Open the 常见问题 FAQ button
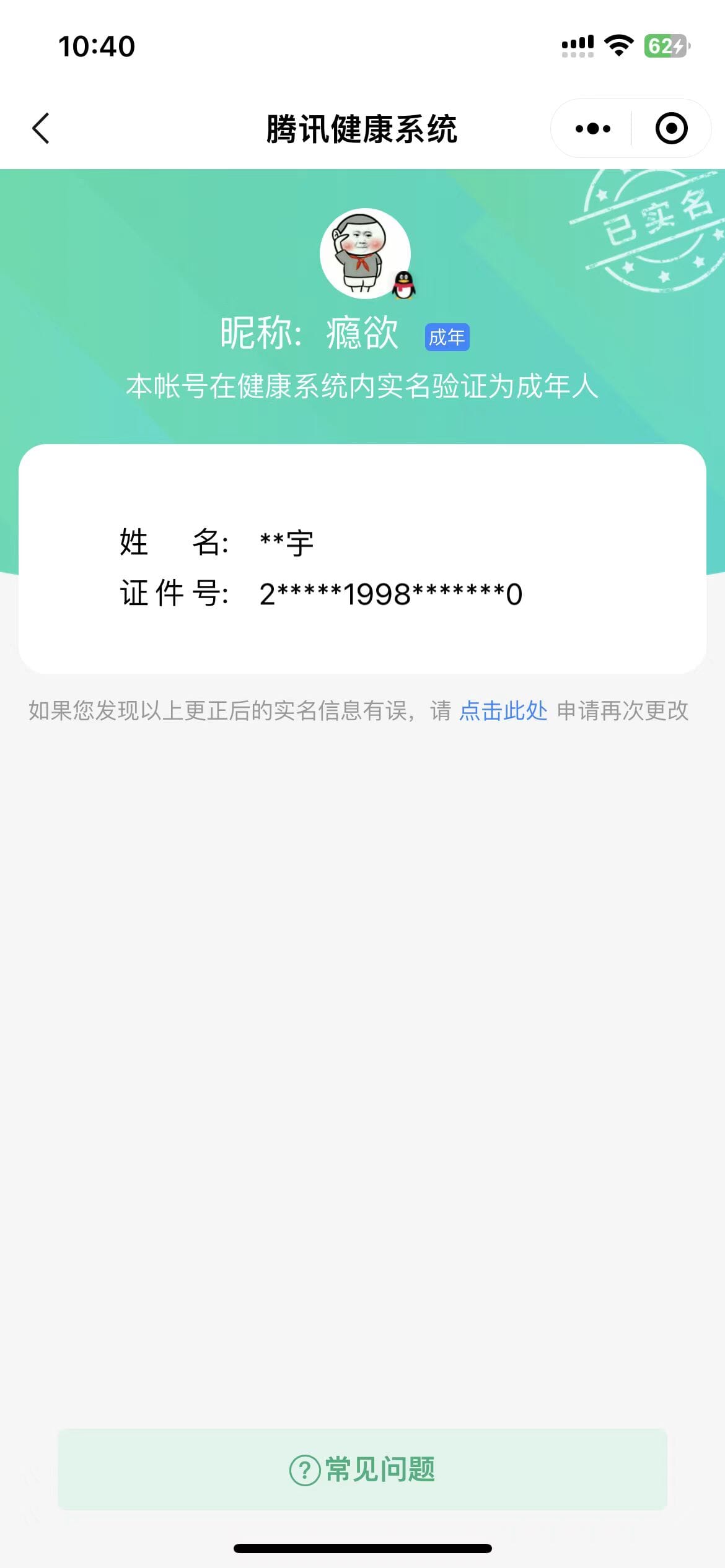This screenshot has height=1568, width=725. [362, 1470]
